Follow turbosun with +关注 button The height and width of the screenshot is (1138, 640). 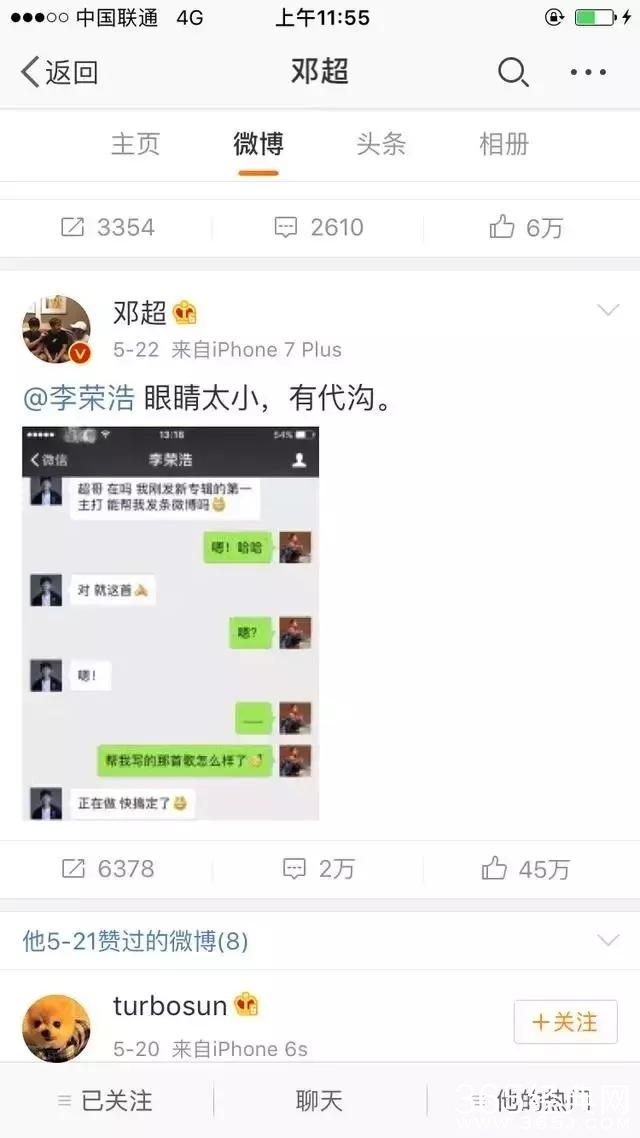point(565,1022)
